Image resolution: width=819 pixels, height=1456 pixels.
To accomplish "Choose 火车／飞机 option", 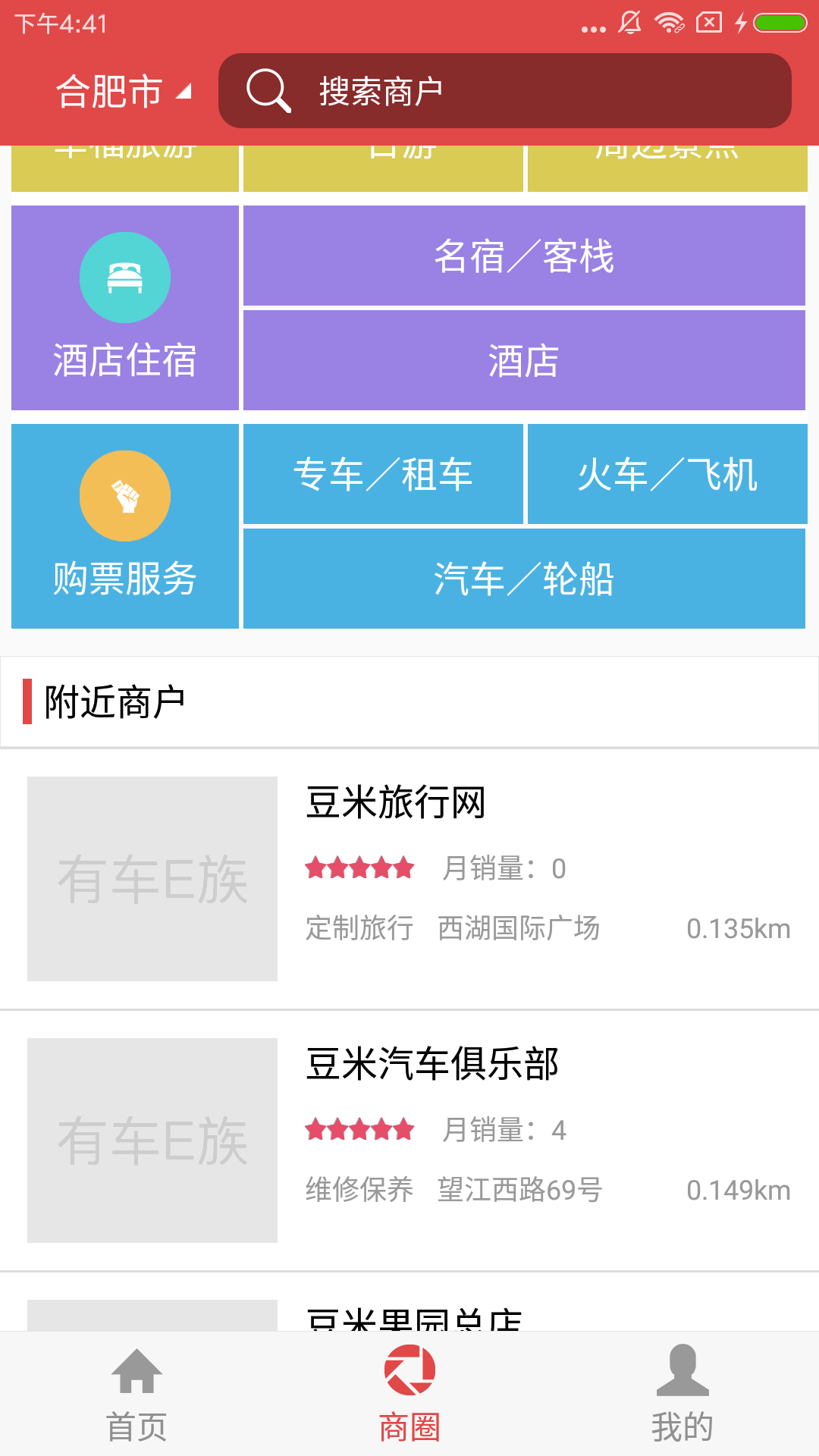I will (667, 474).
